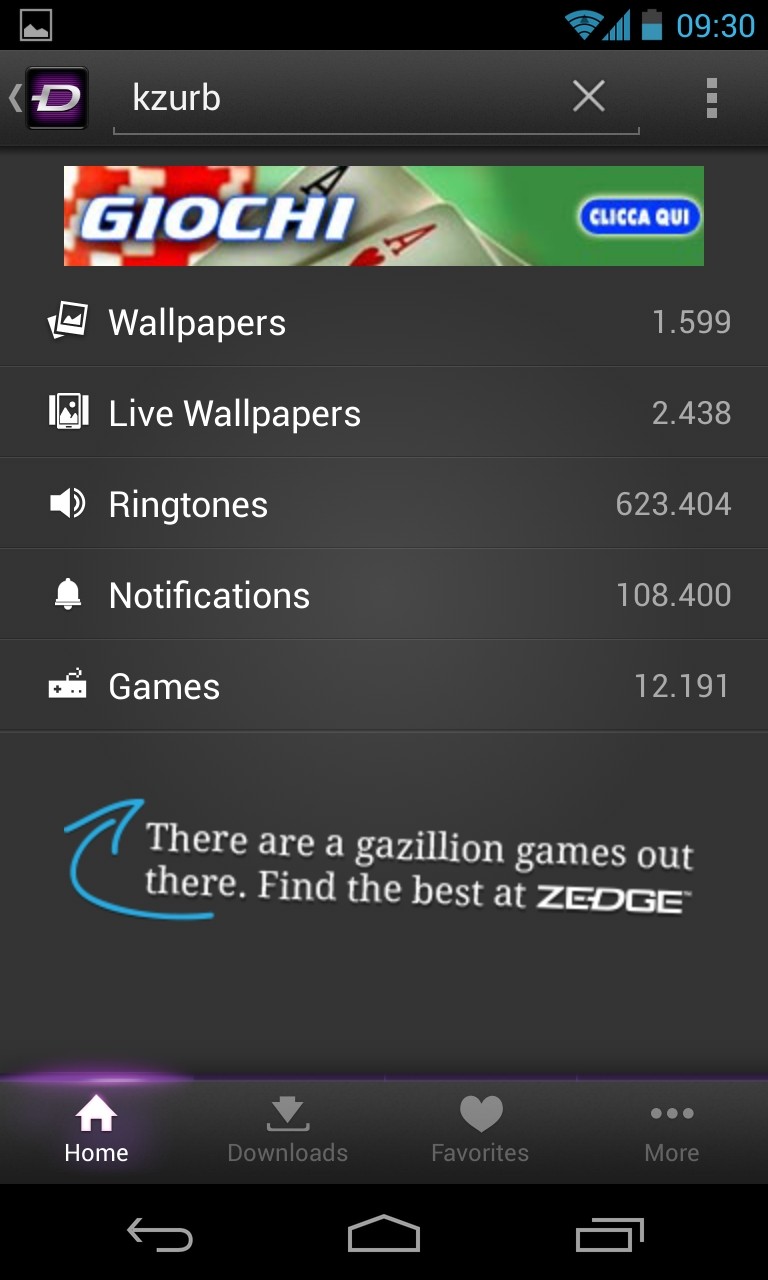Open Games results
Screen dimensions: 768x1280
click(384, 686)
